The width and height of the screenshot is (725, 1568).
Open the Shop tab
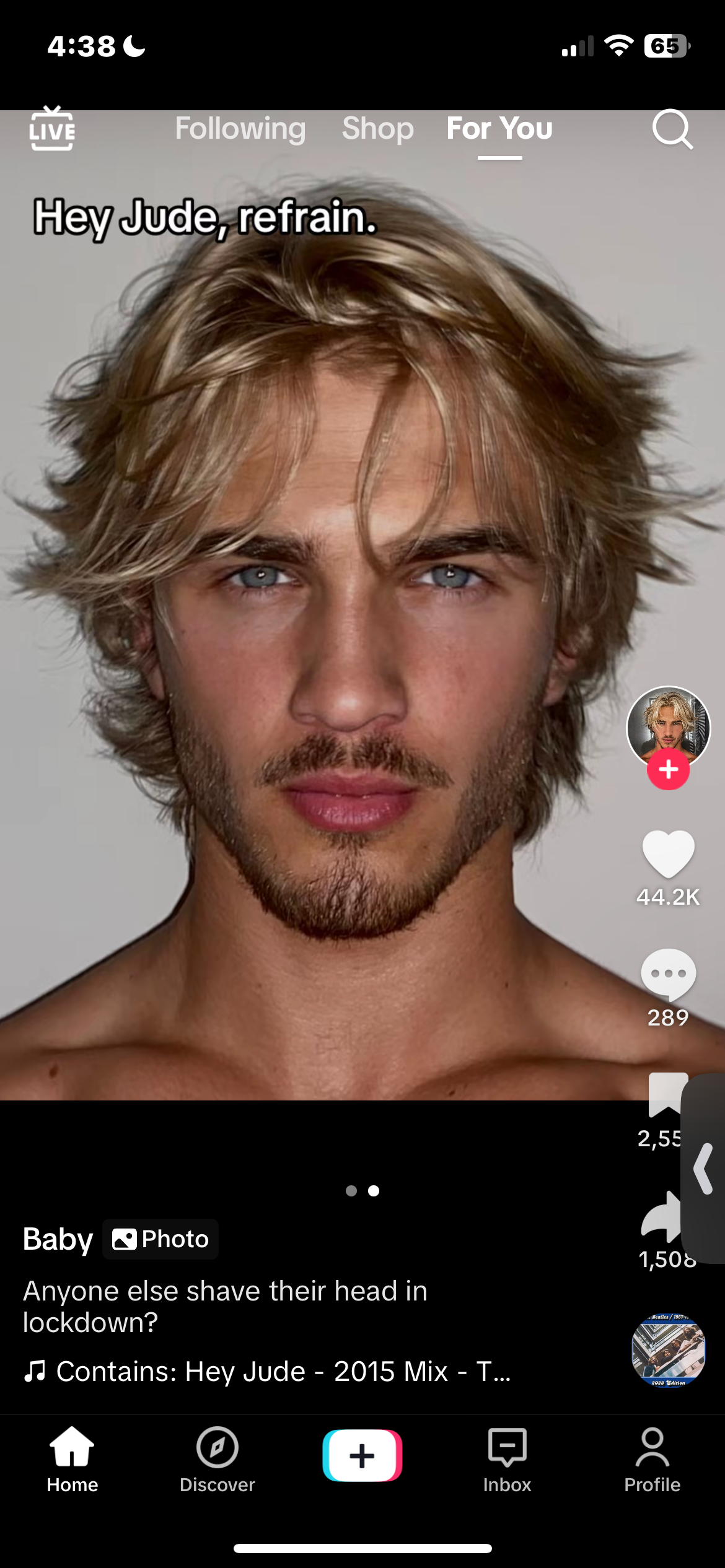point(377,129)
